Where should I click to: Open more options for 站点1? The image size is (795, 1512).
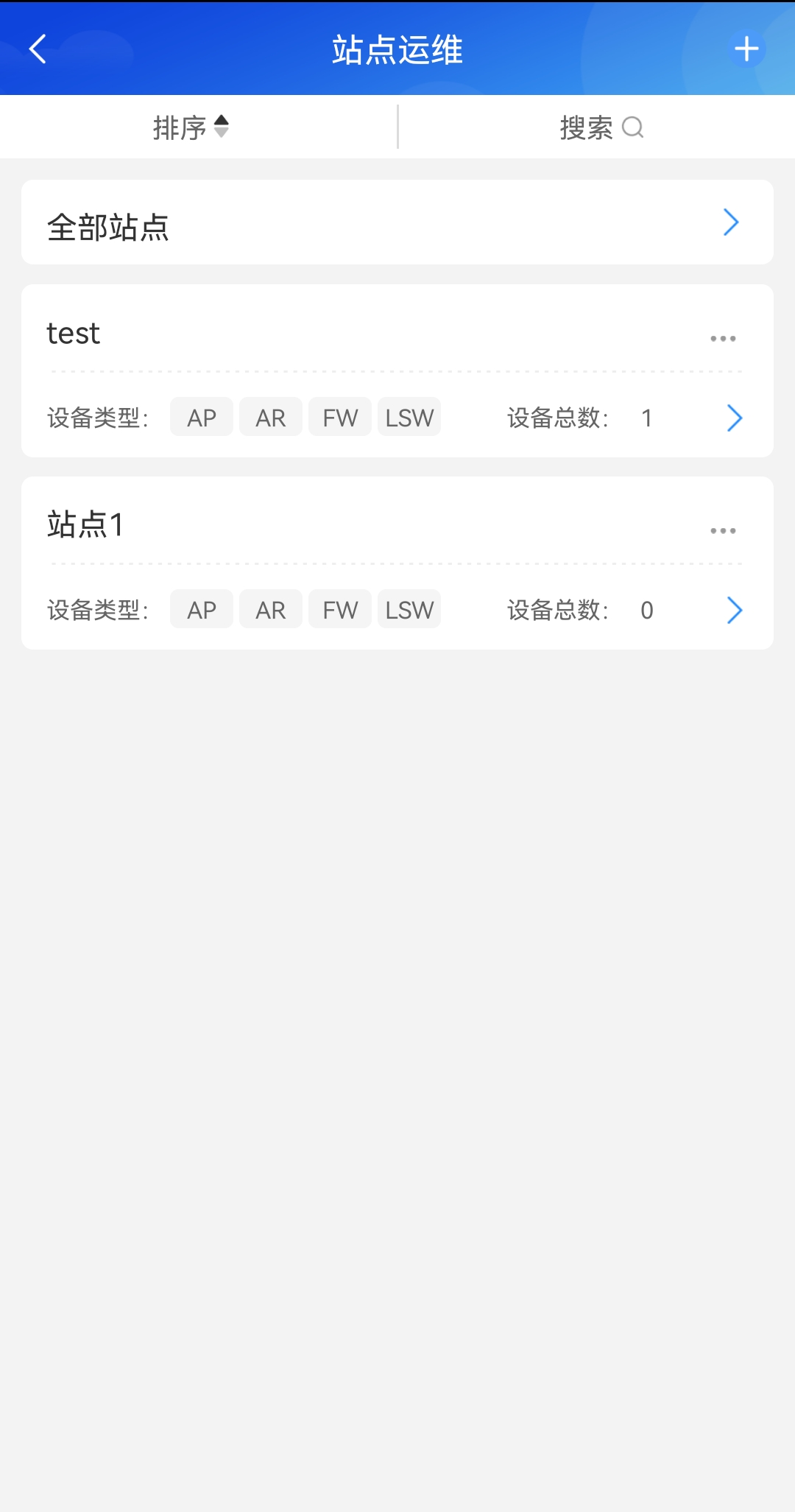723,531
